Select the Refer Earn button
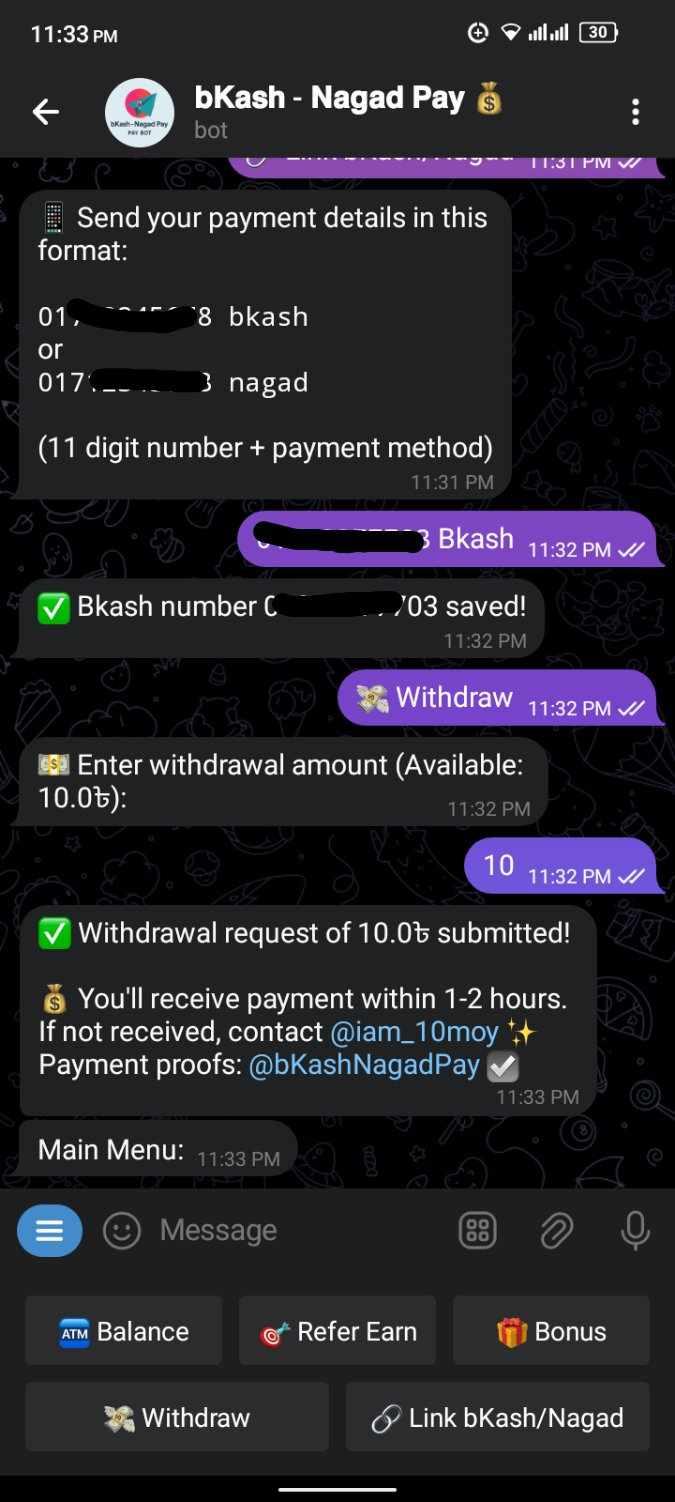This screenshot has width=675, height=1502. (337, 1331)
